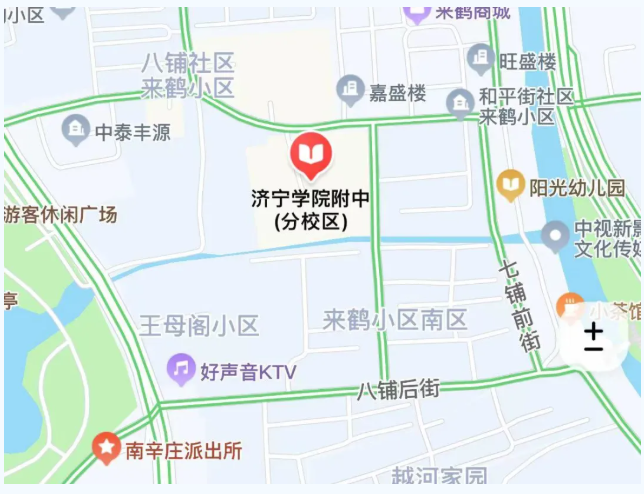644x494 pixels.
Task: Open the 好声音KTV marker
Action: pos(181,371)
